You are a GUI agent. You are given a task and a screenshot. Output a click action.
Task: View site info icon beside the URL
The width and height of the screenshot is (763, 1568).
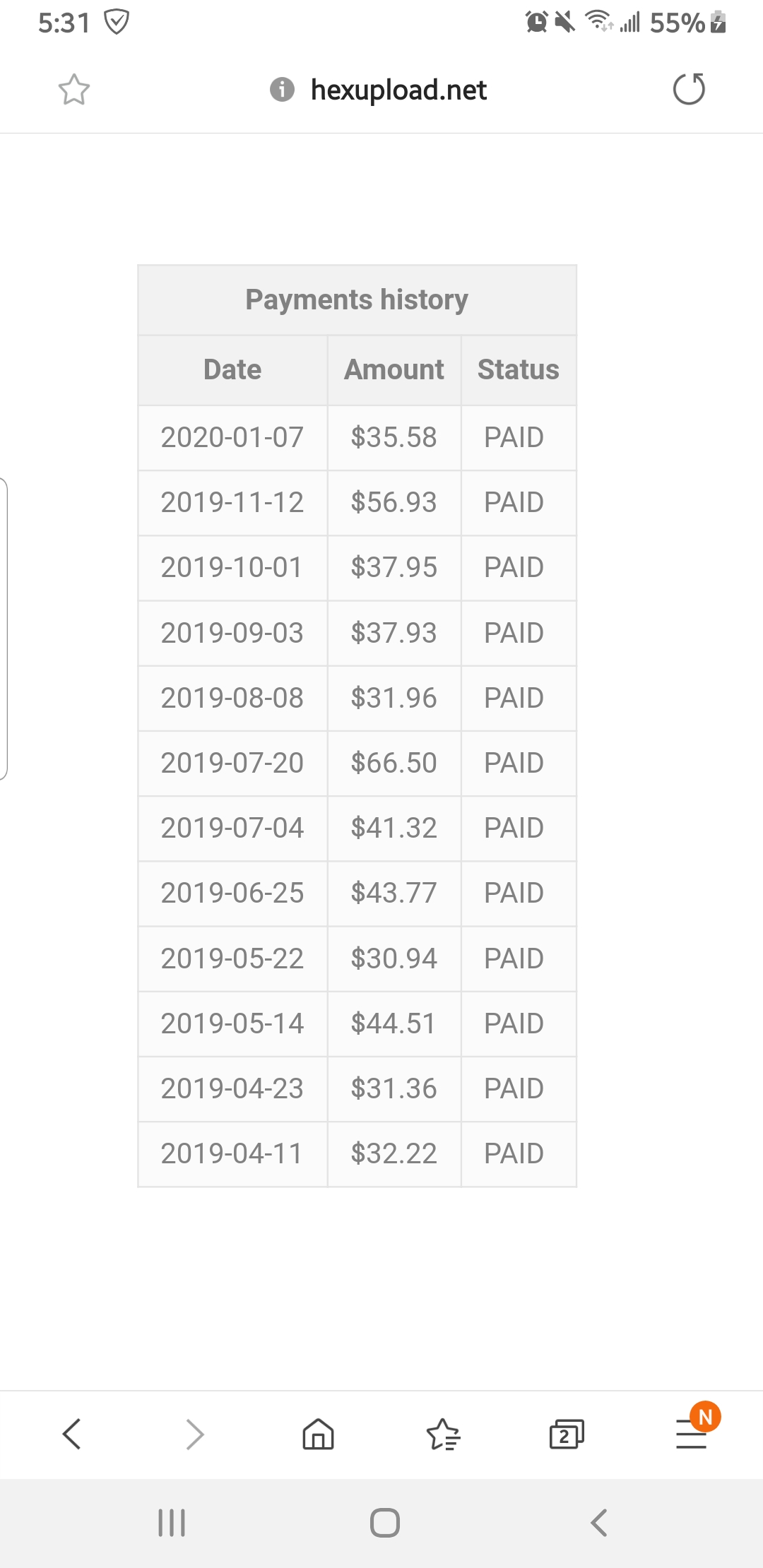282,90
